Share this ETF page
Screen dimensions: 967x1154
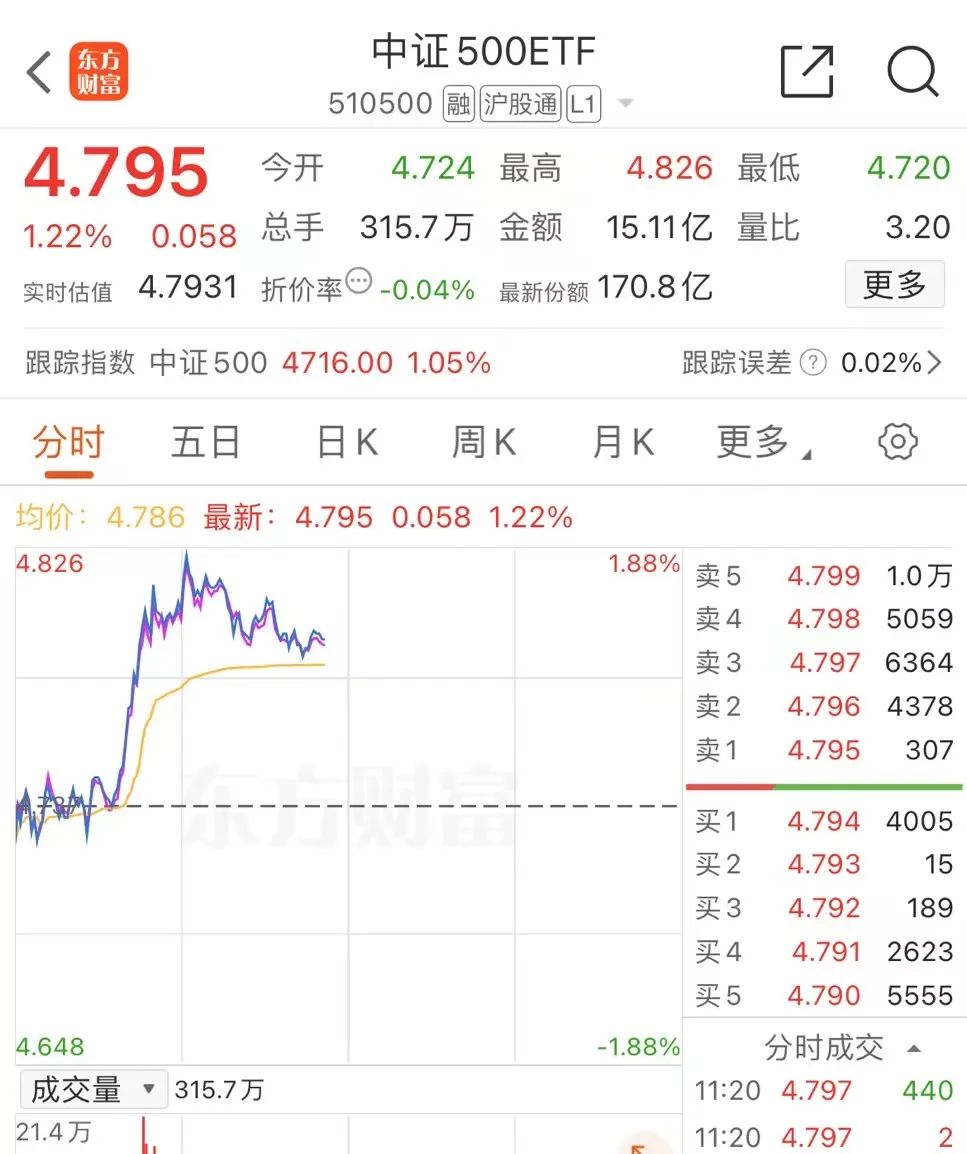tap(806, 71)
